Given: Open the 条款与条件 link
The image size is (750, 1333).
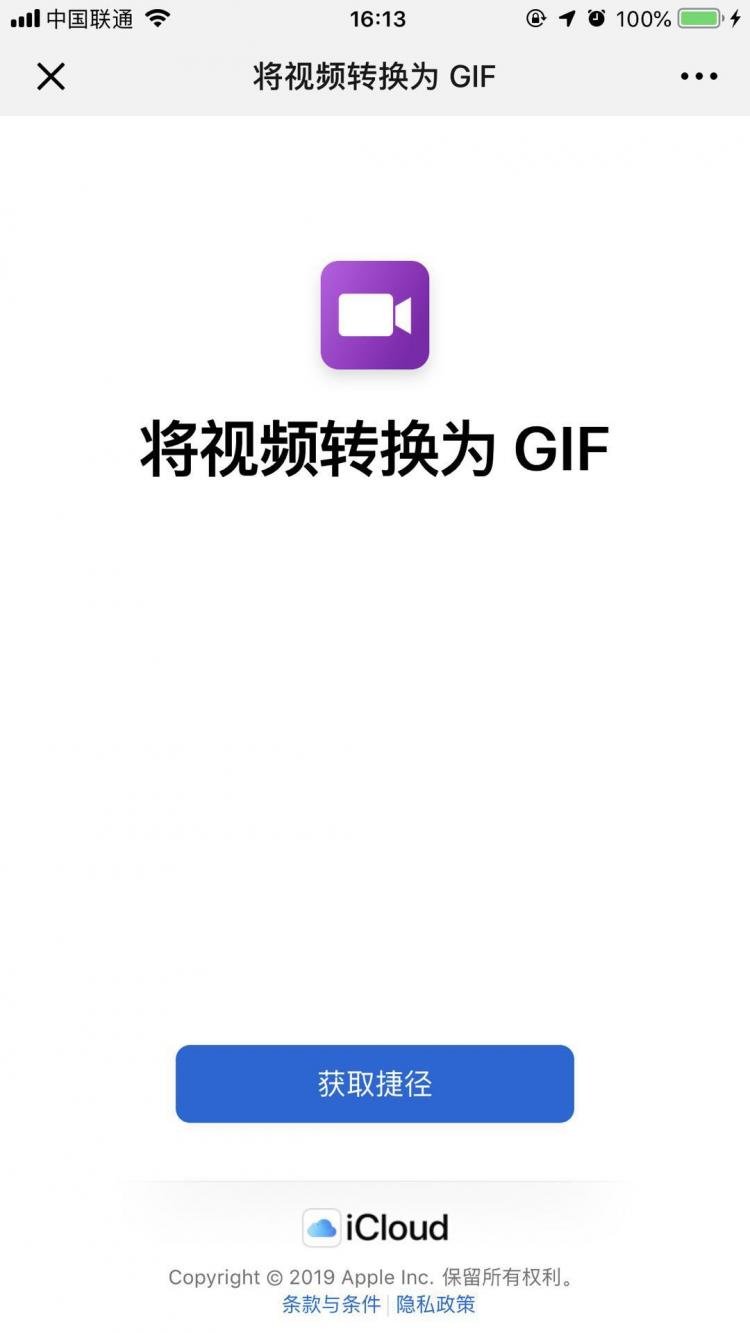Looking at the screenshot, I should pyautogui.click(x=331, y=1304).
